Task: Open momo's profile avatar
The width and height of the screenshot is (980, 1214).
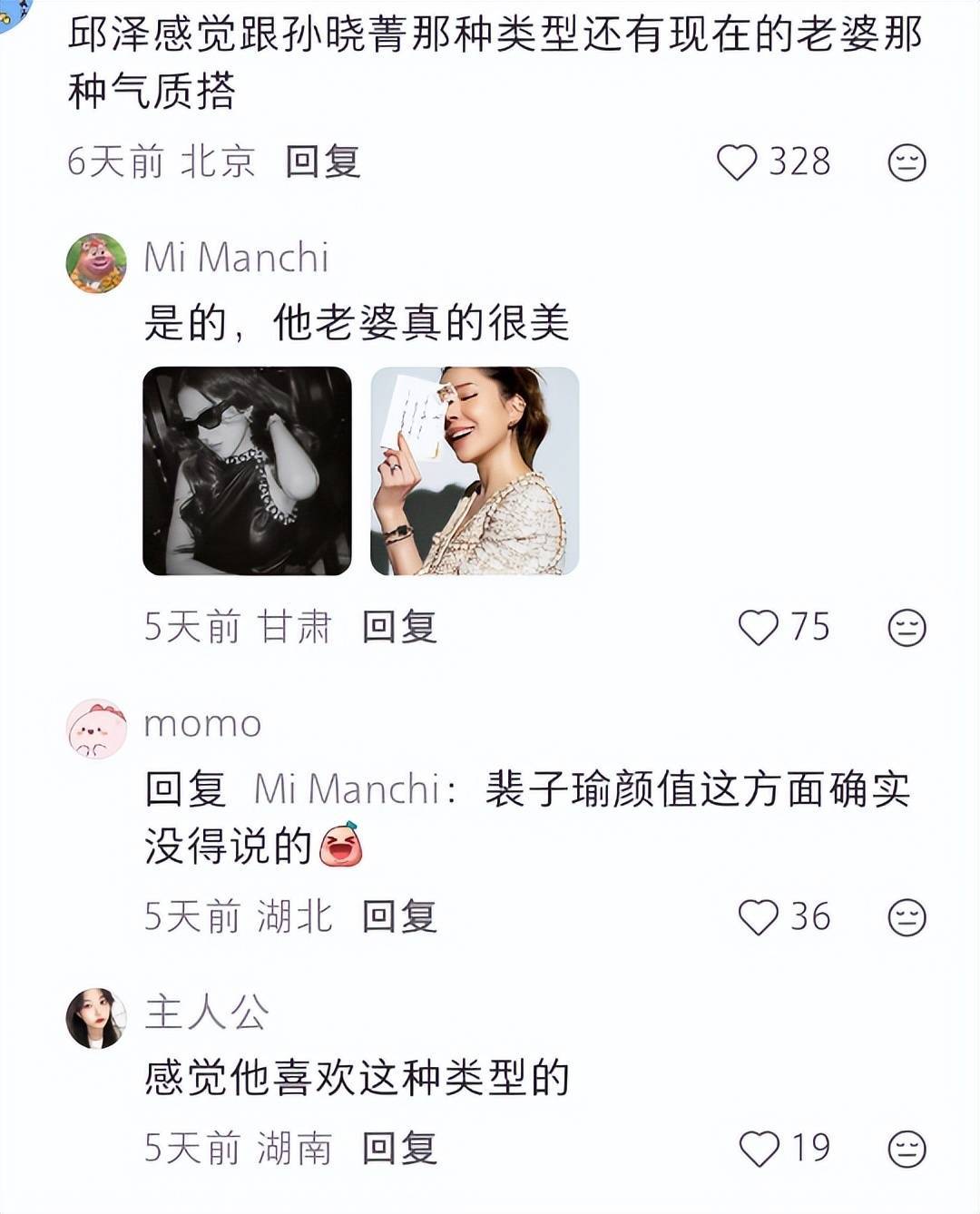Action: tap(96, 729)
